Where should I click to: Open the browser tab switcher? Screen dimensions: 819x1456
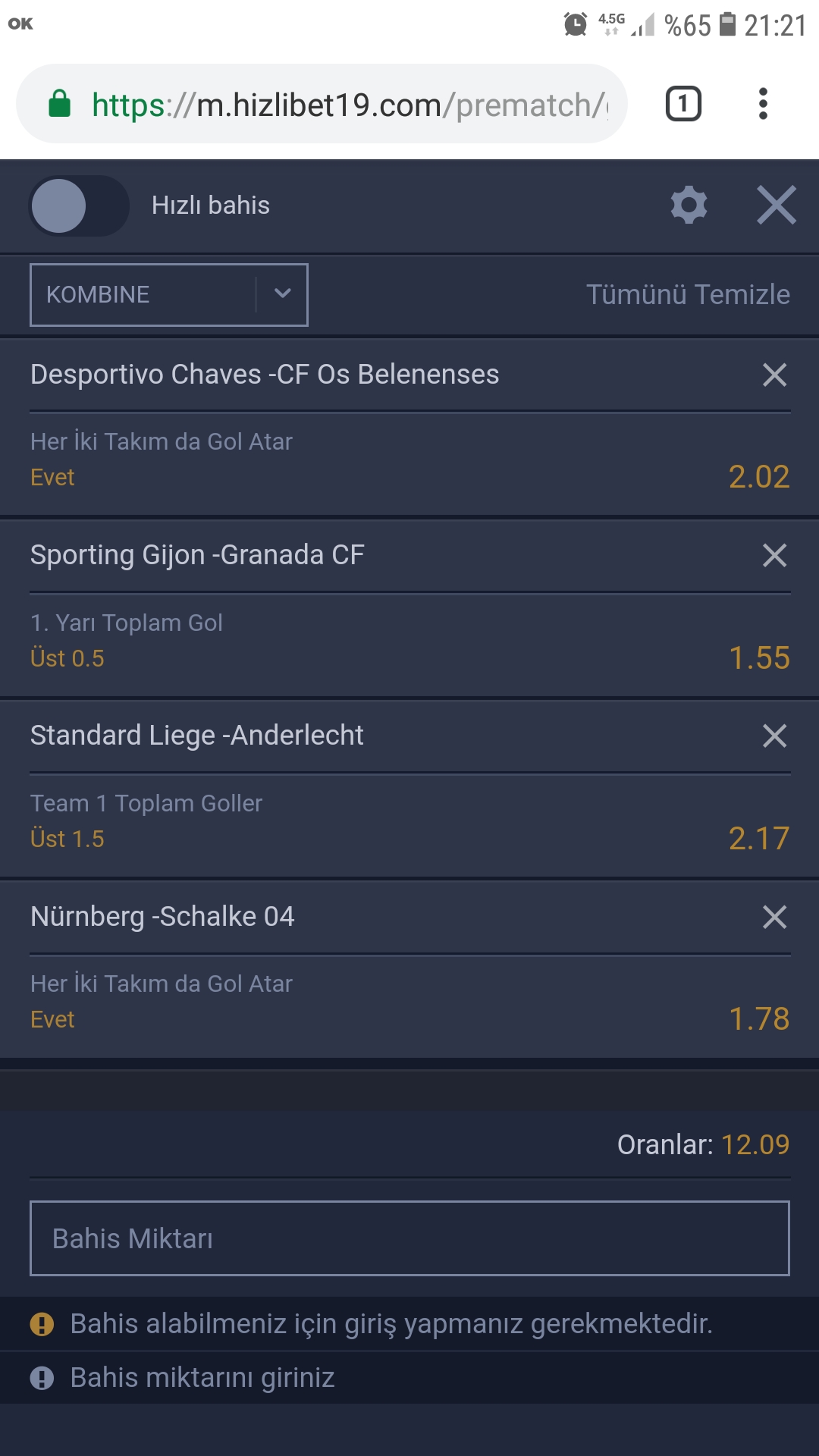683,104
